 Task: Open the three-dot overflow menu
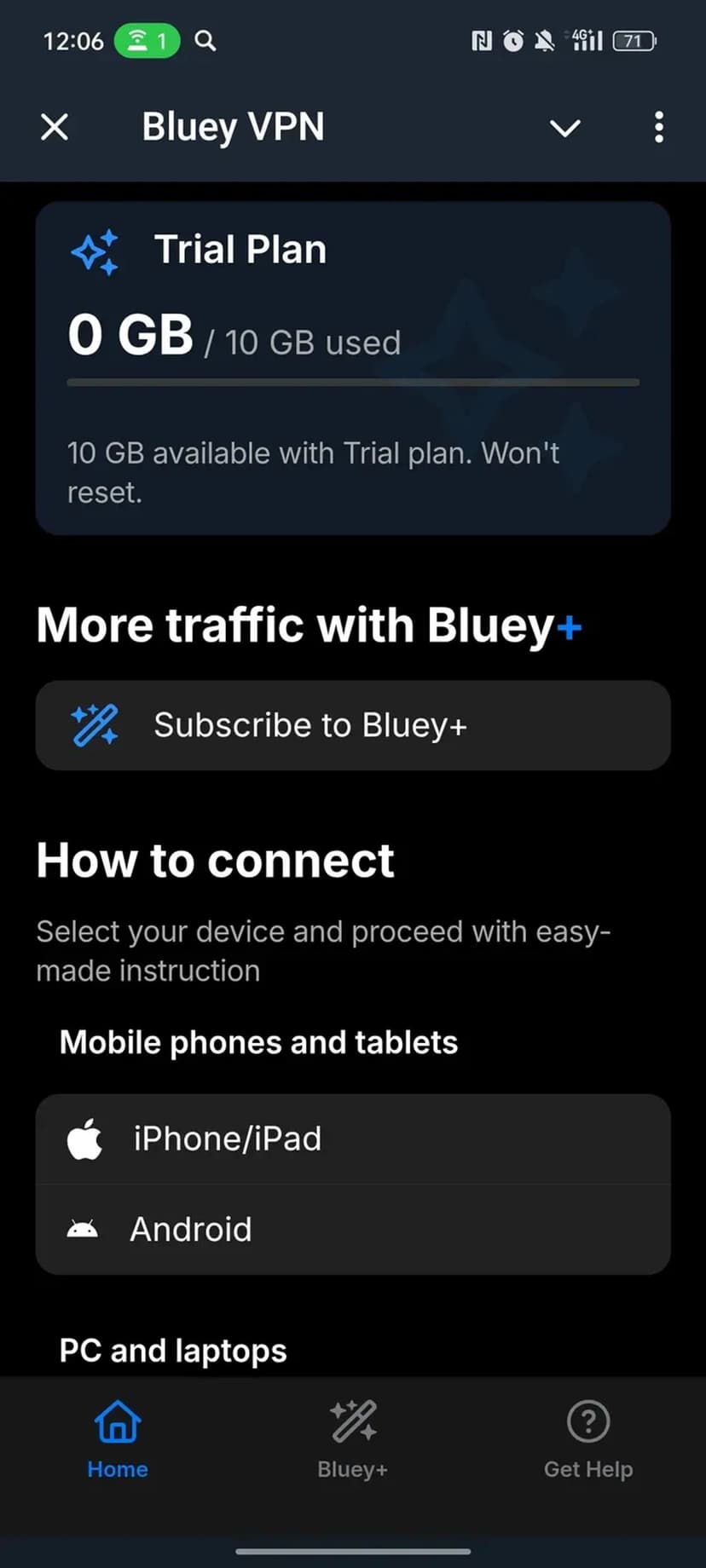658,128
